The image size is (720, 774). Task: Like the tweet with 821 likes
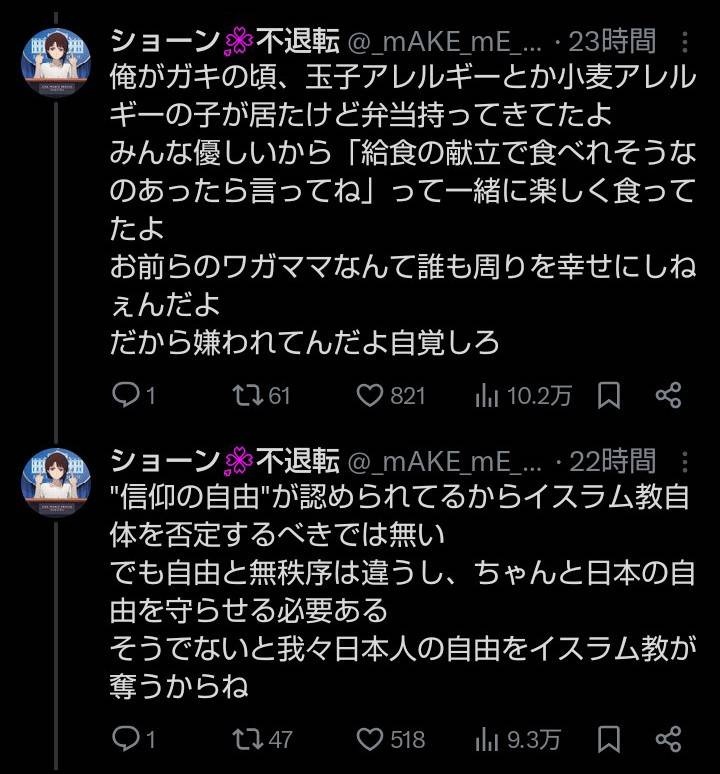click(372, 396)
